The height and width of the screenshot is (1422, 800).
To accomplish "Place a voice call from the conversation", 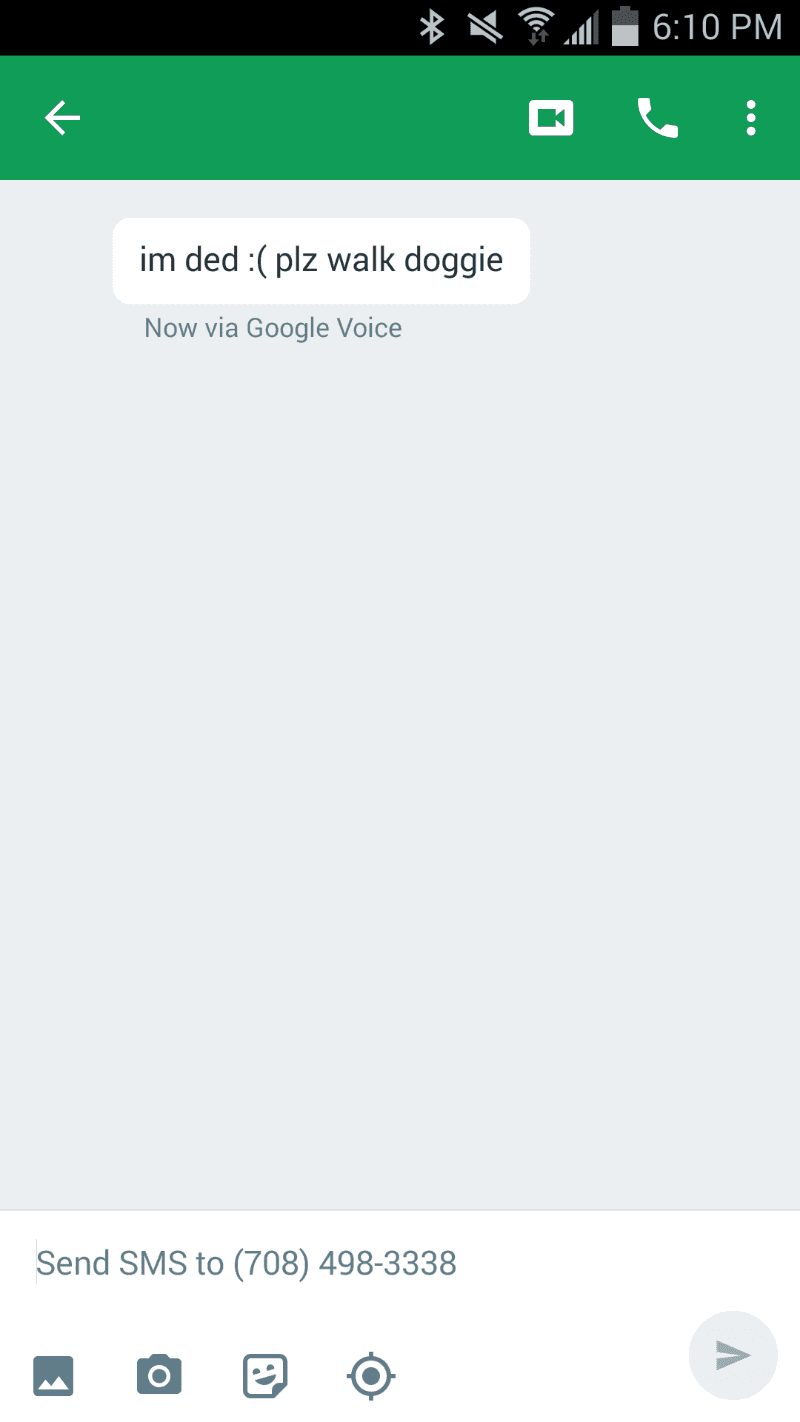I will (657, 117).
